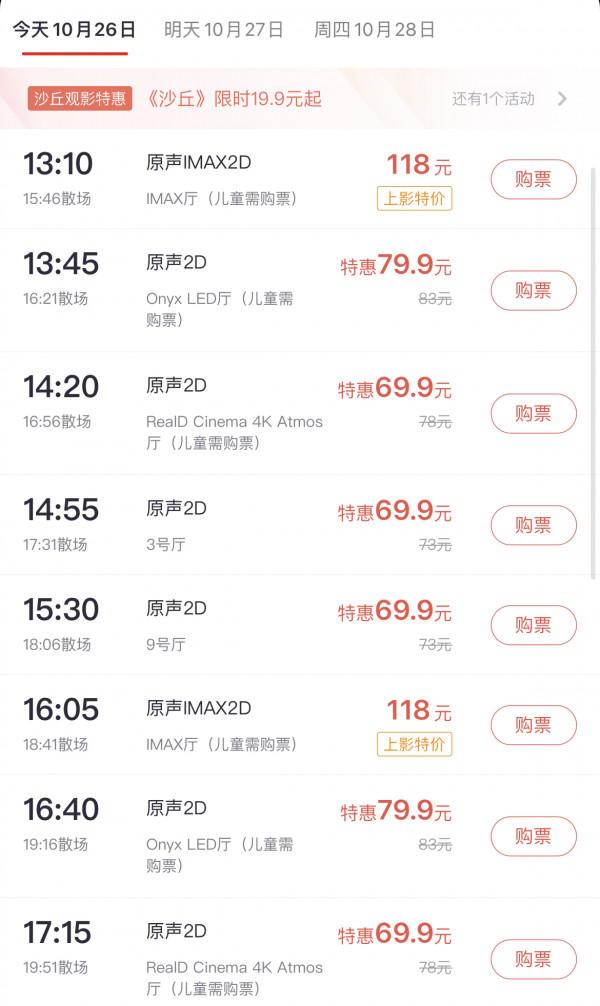Expand the 还有1个活动 promotions arrow
The width and height of the screenshot is (600, 1006).
coord(562,99)
